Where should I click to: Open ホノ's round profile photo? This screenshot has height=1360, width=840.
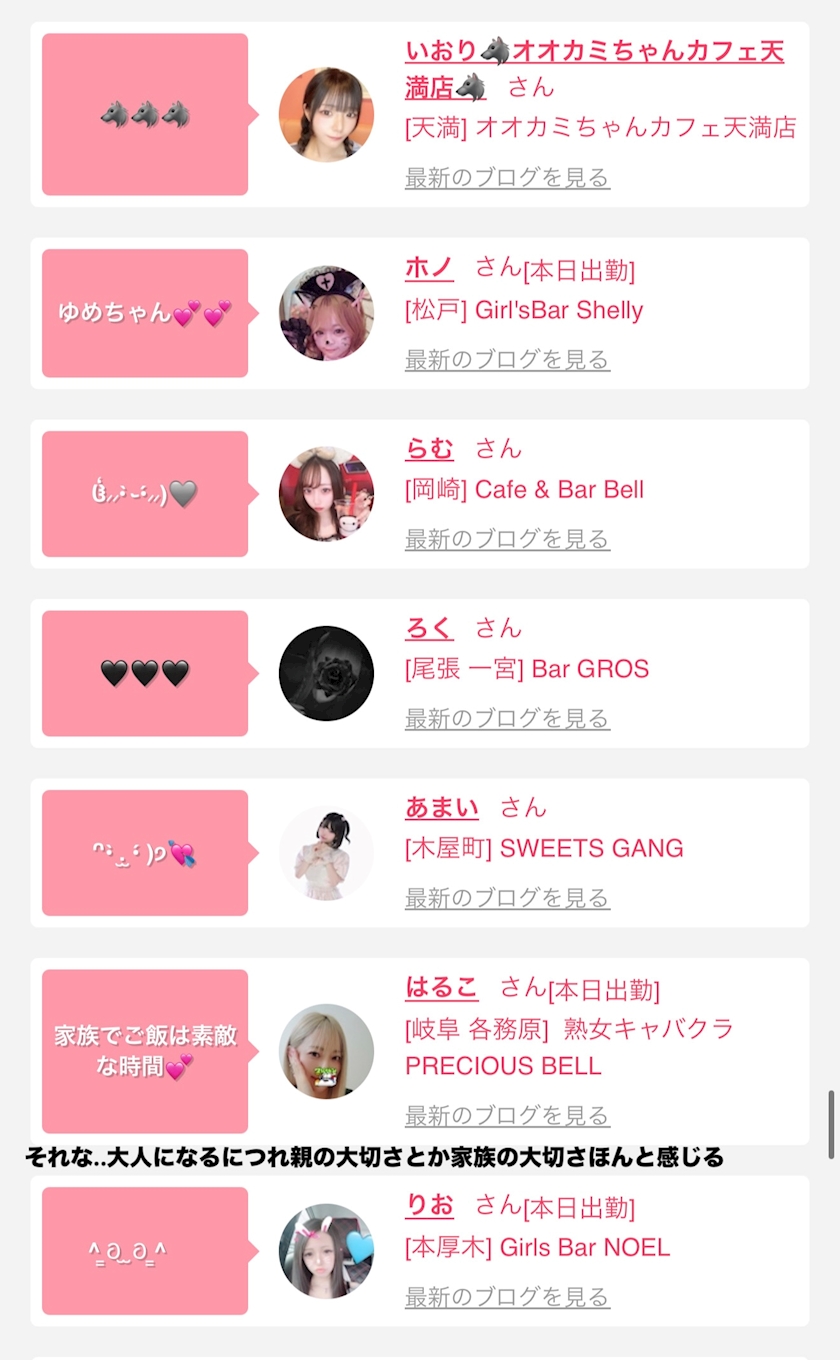(x=326, y=313)
